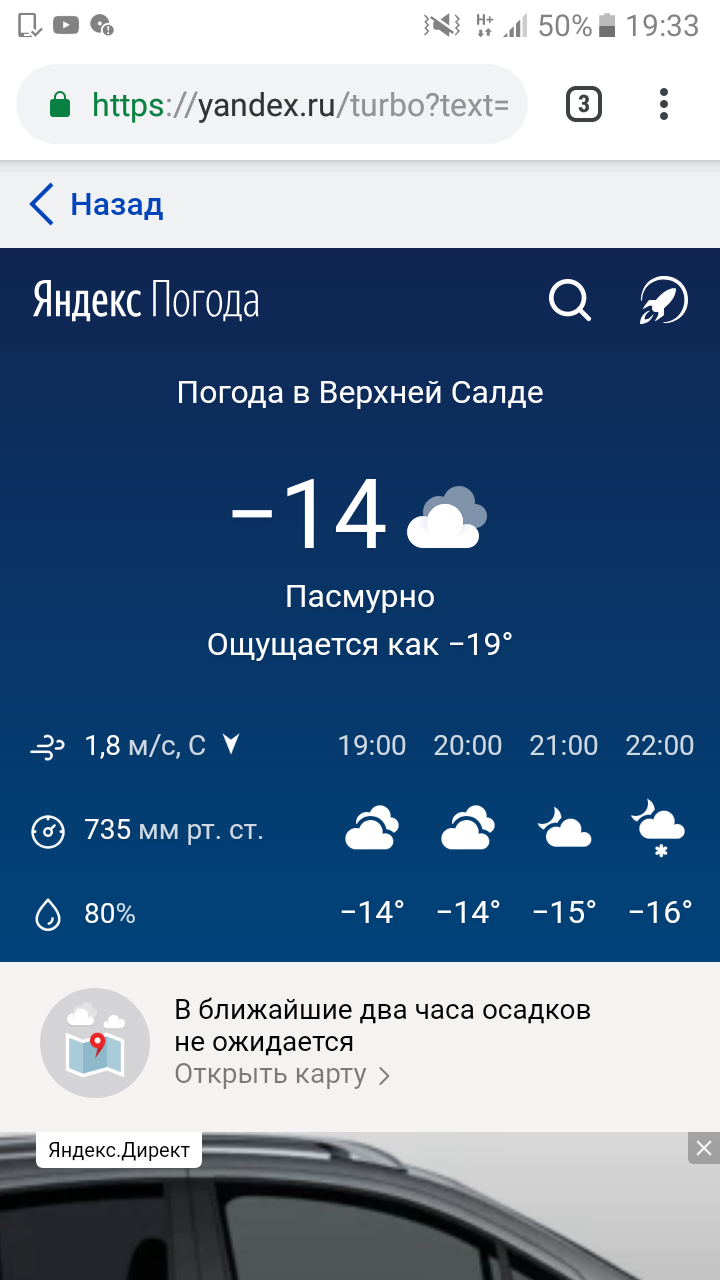Open the browser tabs counter
720x1280 pixels.
584,105
